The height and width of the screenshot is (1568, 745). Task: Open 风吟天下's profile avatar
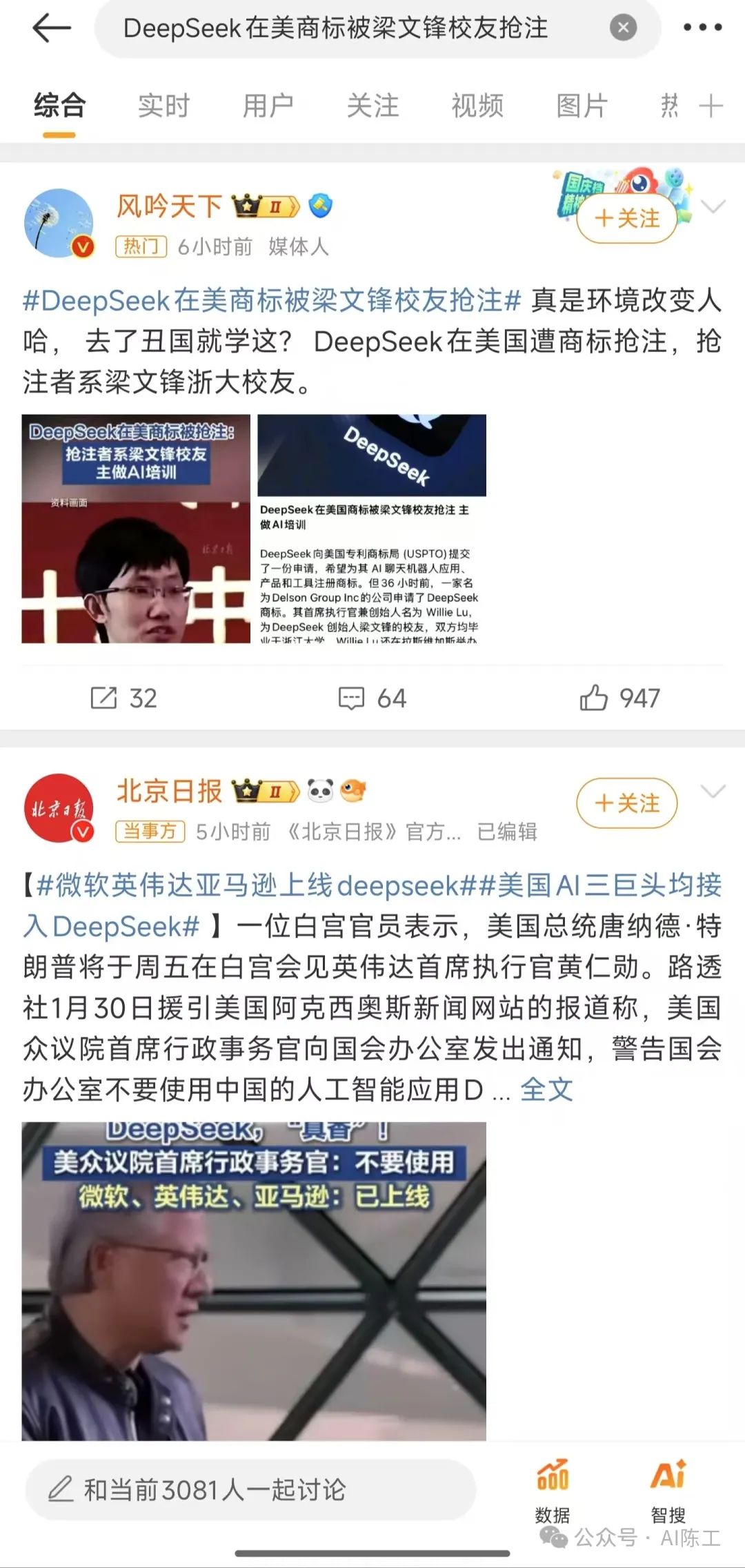pos(59,223)
